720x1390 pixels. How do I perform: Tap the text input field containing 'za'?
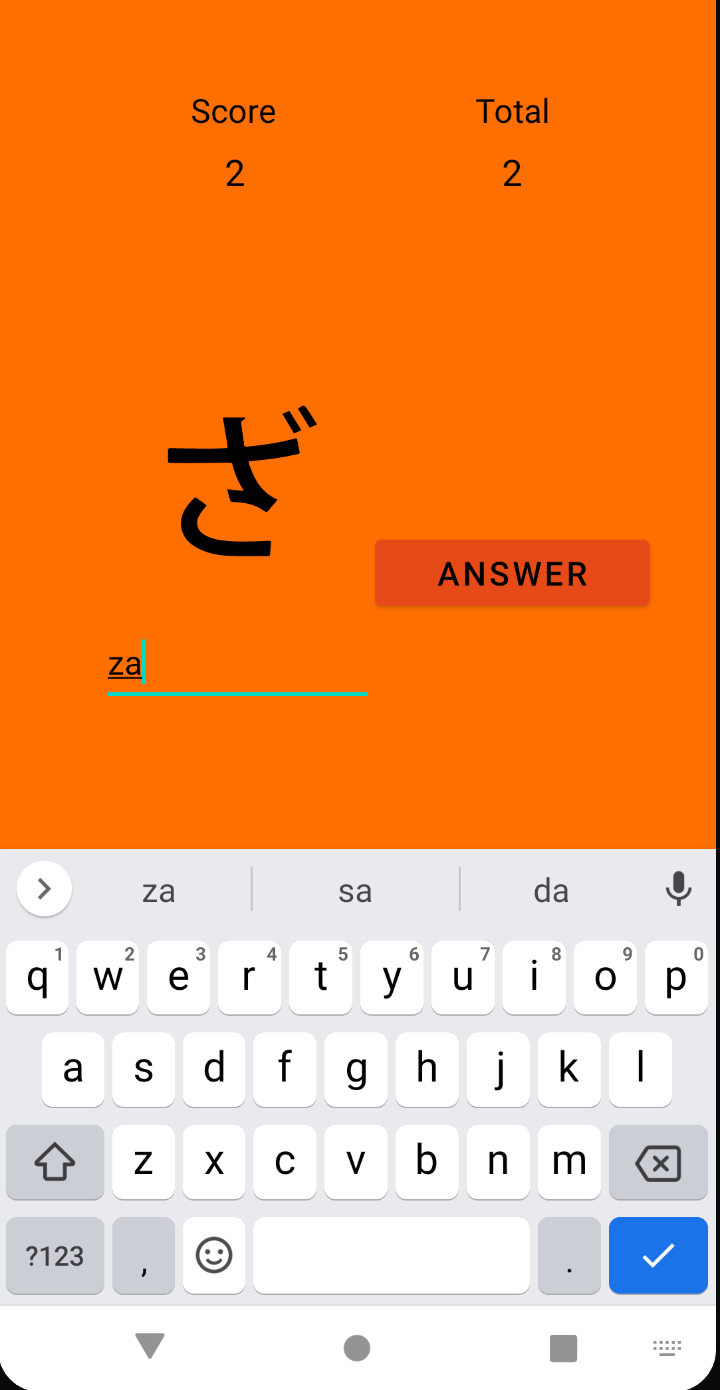[x=237, y=663]
